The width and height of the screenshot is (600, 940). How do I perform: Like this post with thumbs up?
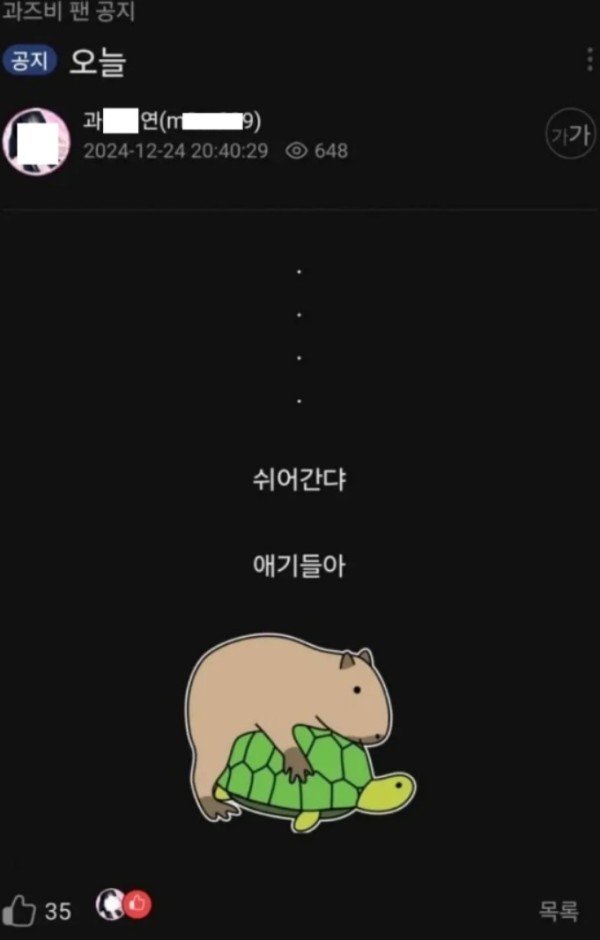[x=19, y=909]
